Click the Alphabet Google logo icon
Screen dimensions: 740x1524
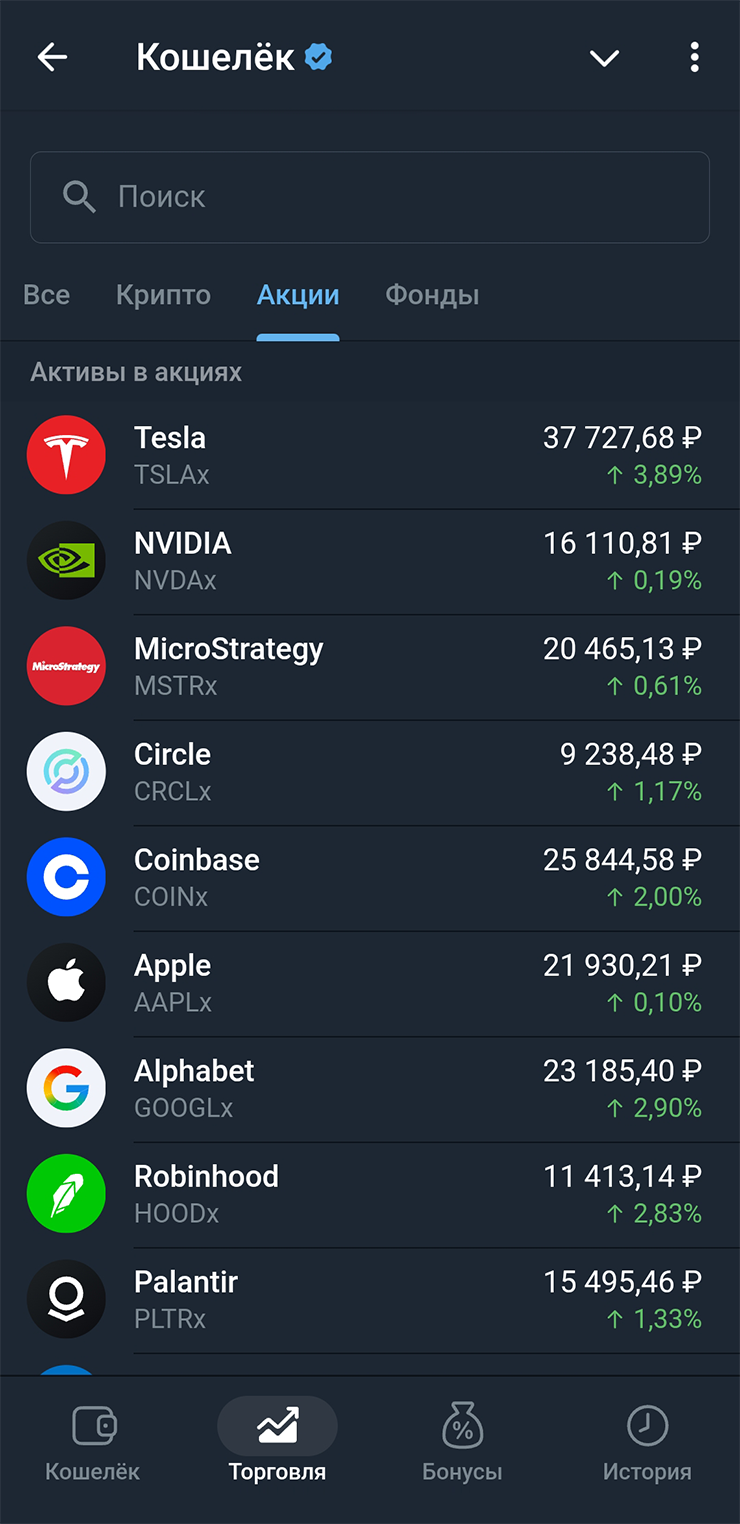(66, 1088)
